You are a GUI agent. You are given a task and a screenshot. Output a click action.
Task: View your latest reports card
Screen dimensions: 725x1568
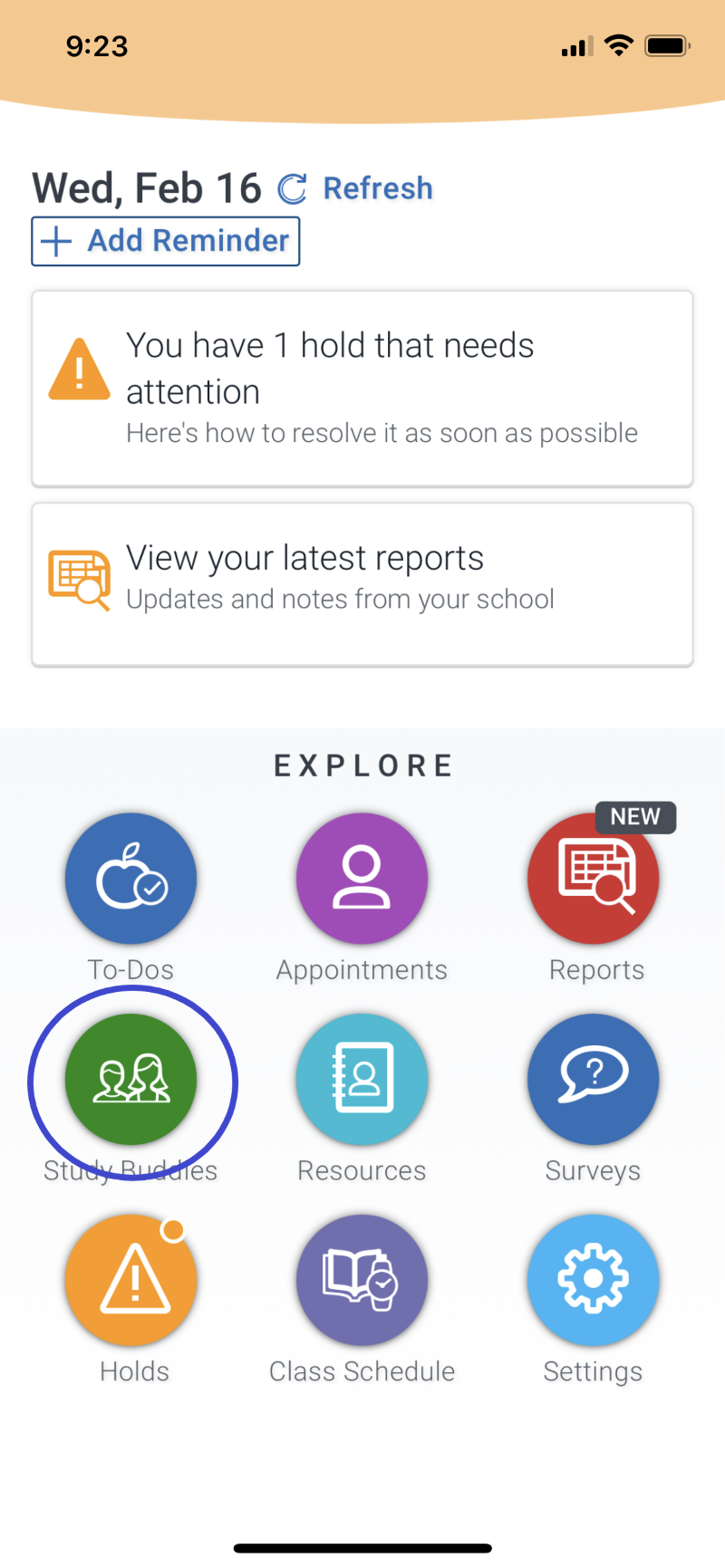tap(362, 584)
